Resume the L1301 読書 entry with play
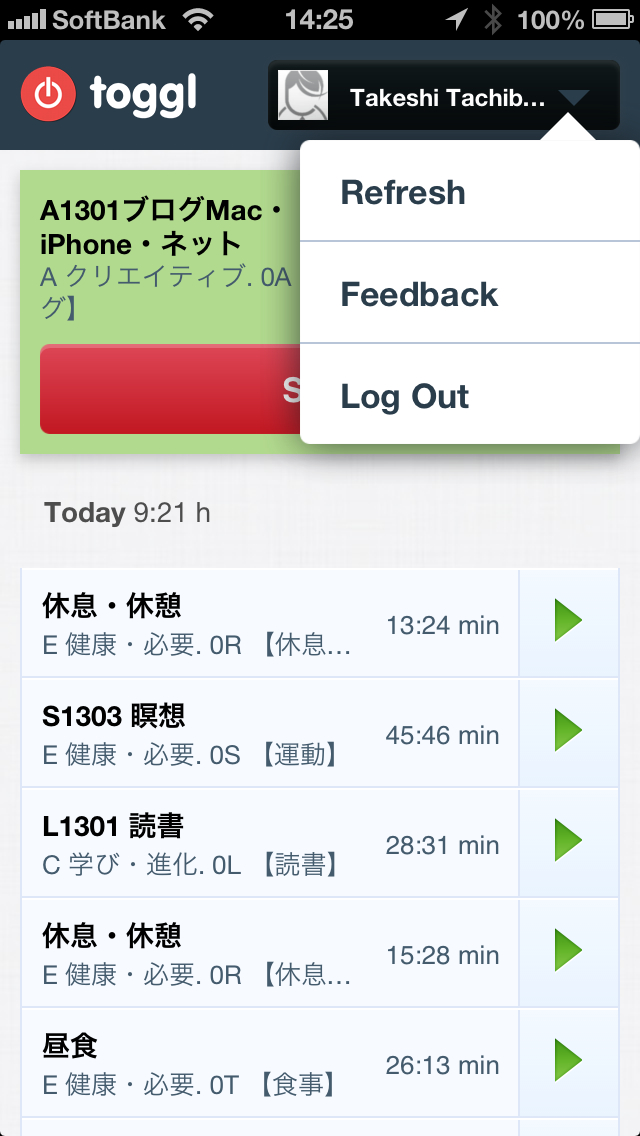This screenshot has height=1136, width=640. click(568, 842)
